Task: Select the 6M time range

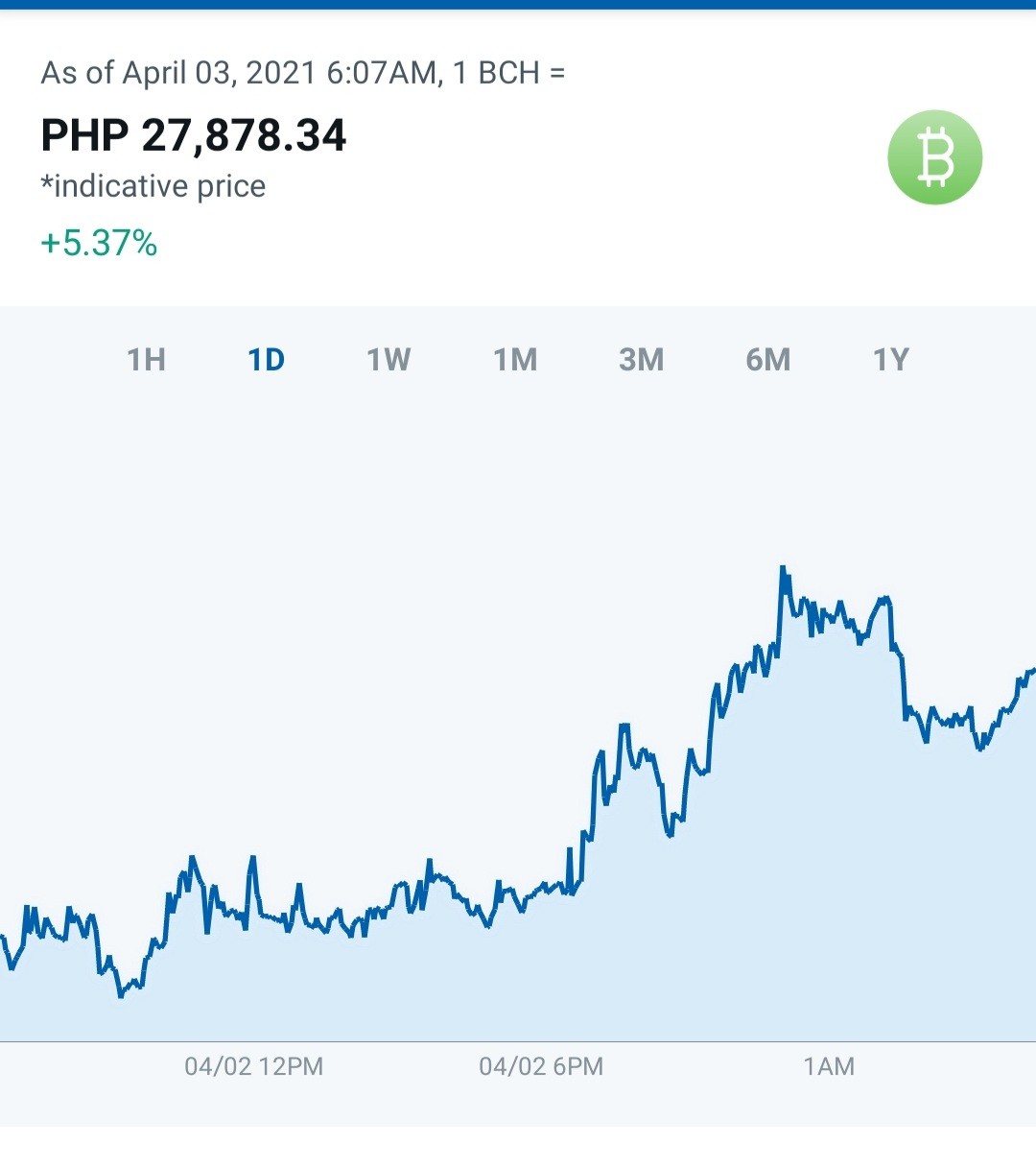Action: point(768,360)
